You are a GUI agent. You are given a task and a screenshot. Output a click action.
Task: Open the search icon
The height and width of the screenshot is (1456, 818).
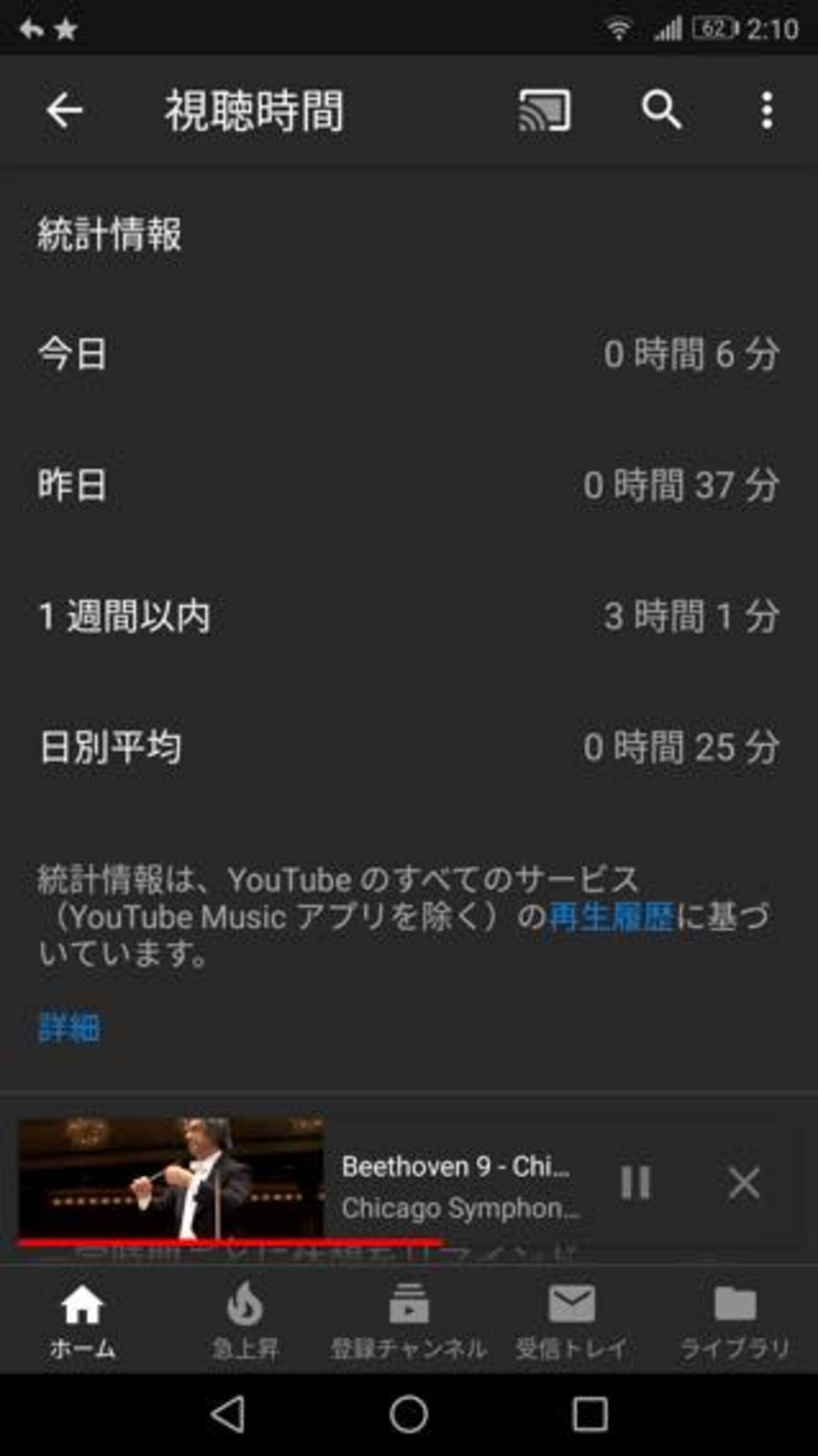coord(661,111)
